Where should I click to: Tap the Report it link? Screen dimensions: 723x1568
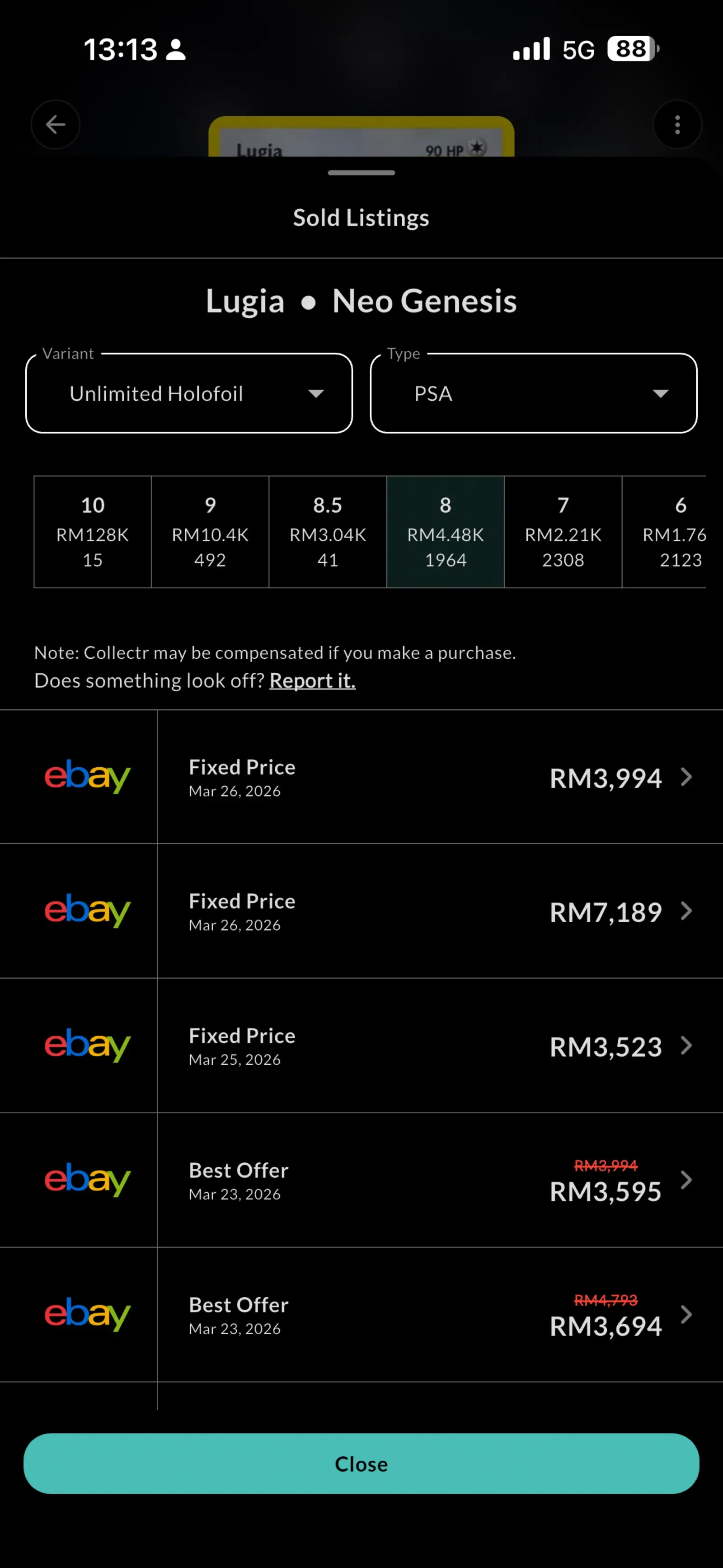coord(312,680)
